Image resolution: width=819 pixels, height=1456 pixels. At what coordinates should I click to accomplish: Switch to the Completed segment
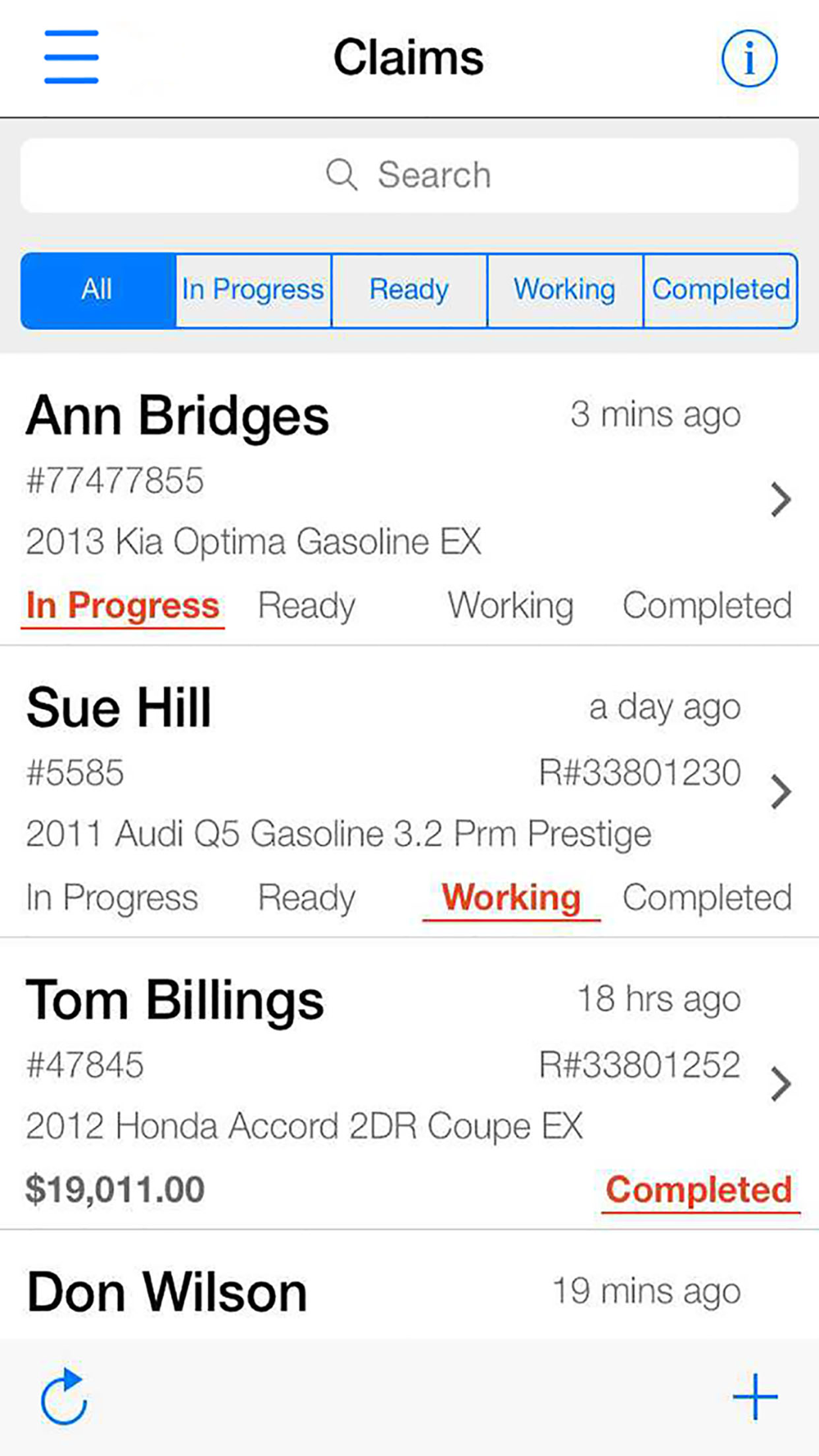(x=721, y=290)
